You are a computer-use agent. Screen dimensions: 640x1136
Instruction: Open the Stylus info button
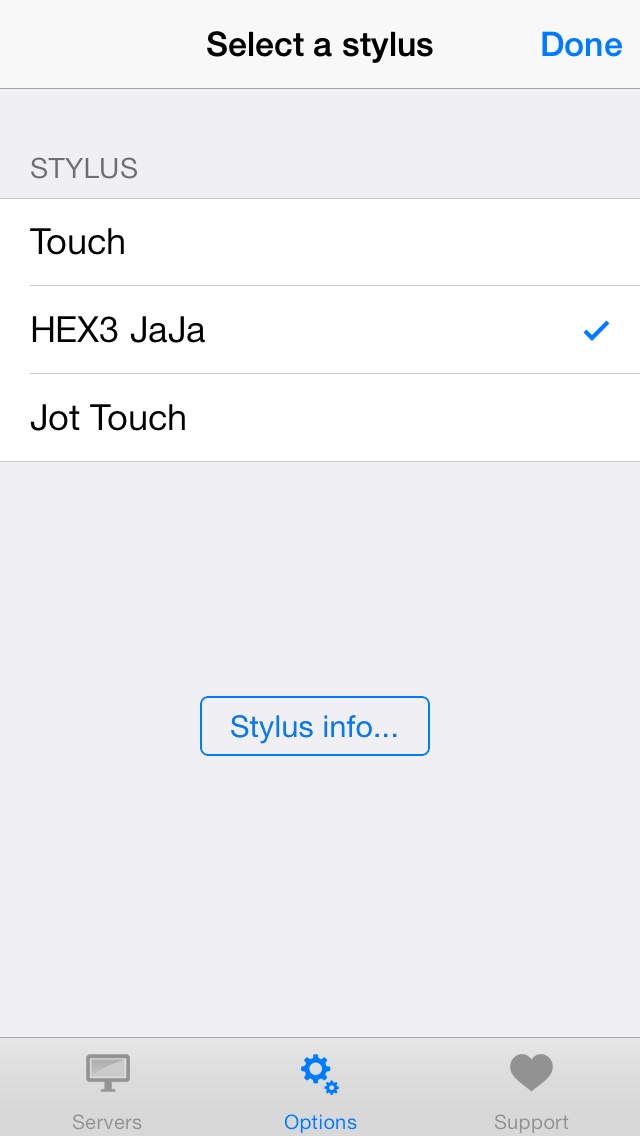pos(314,726)
